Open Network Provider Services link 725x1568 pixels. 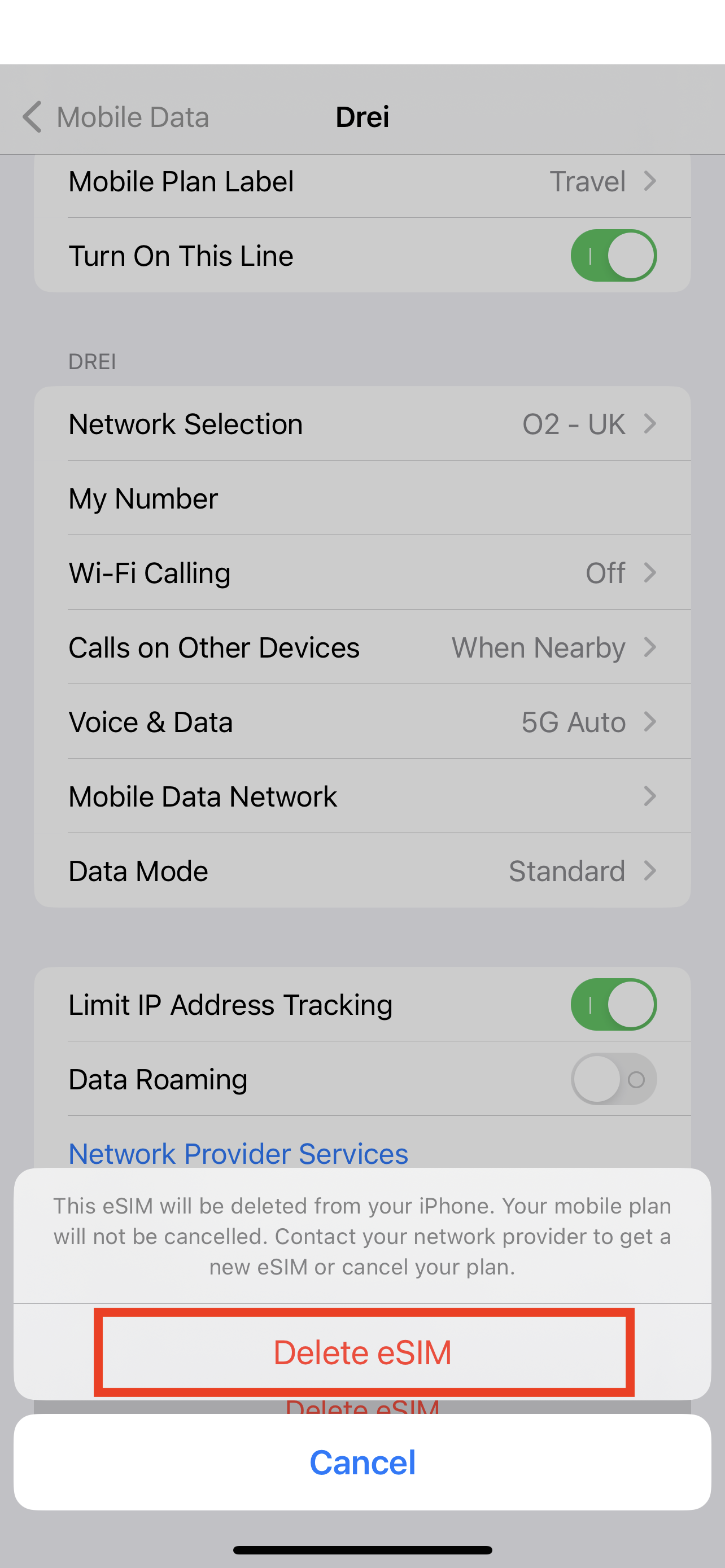click(238, 1153)
